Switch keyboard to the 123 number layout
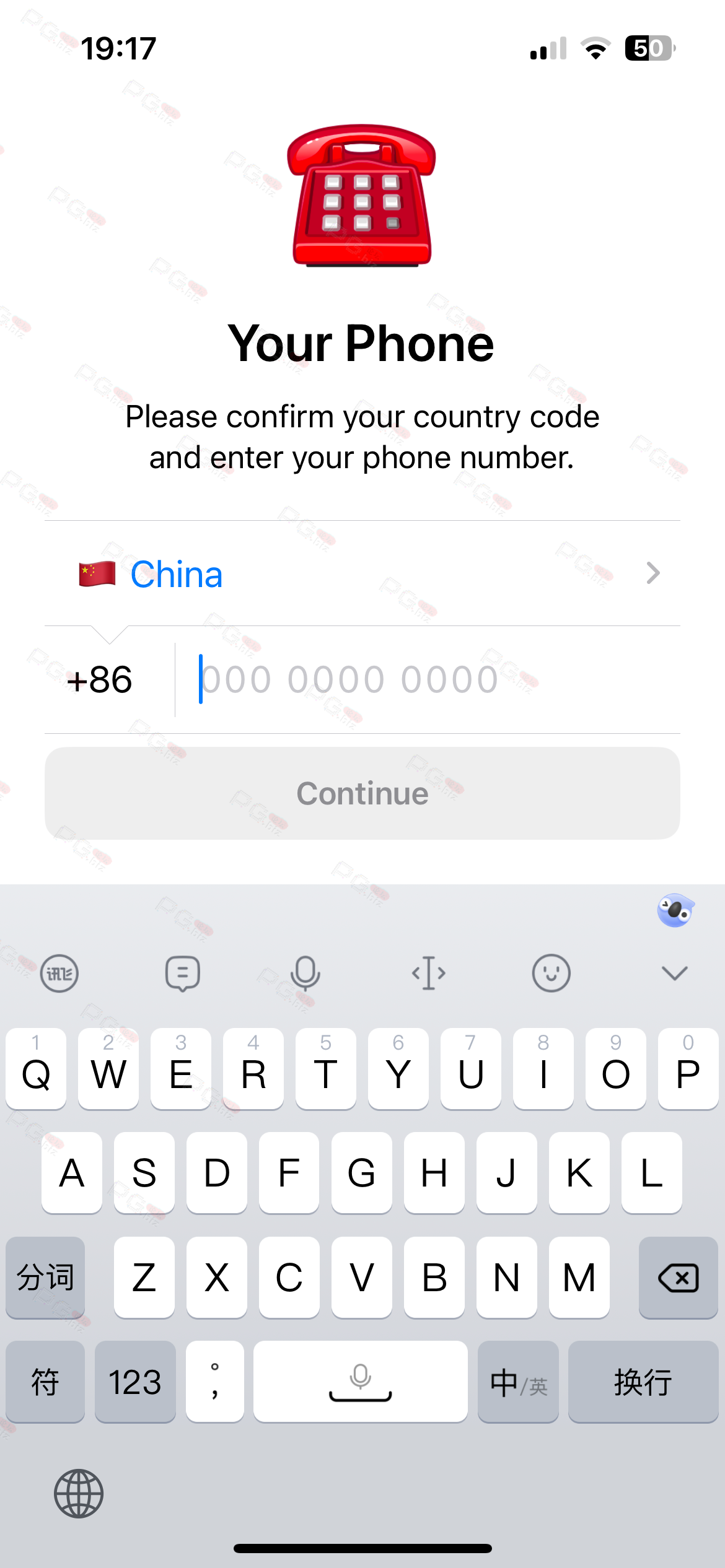 (135, 1382)
